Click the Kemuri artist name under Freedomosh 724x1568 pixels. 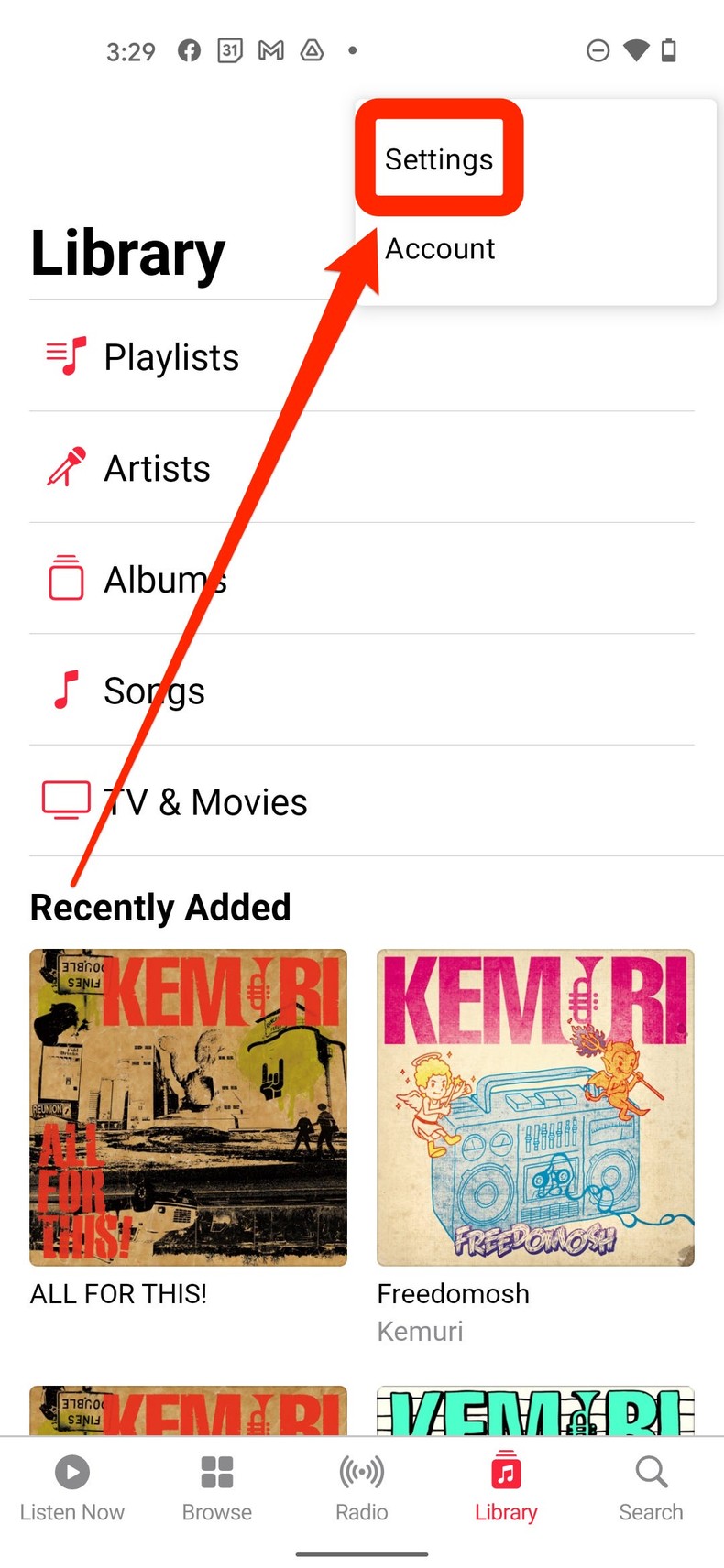(420, 1331)
